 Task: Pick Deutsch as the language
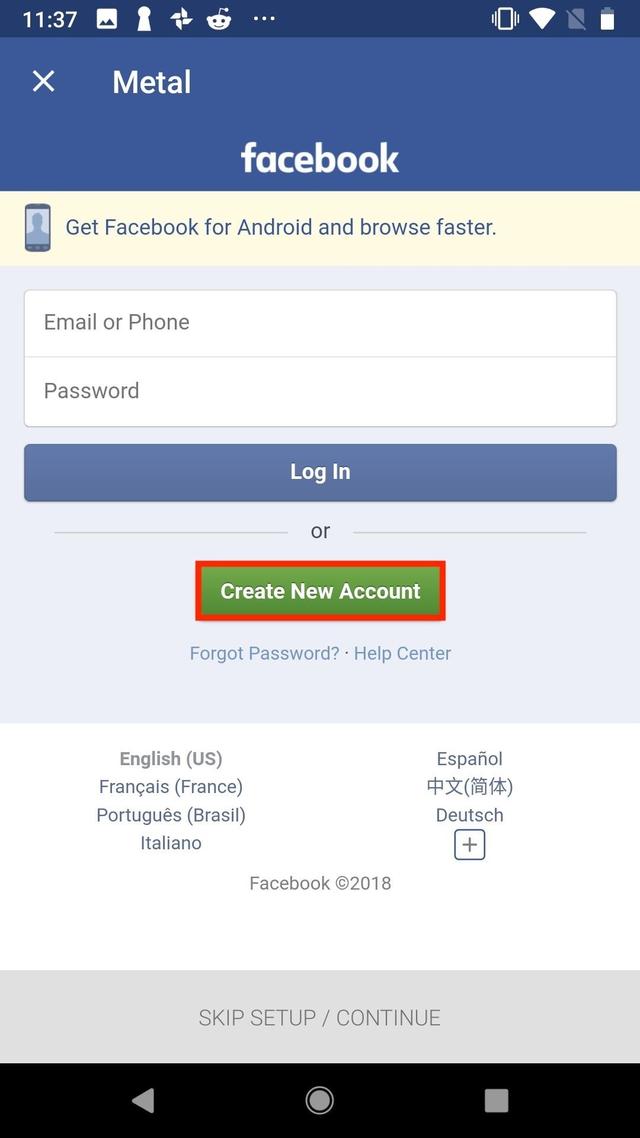tap(469, 815)
